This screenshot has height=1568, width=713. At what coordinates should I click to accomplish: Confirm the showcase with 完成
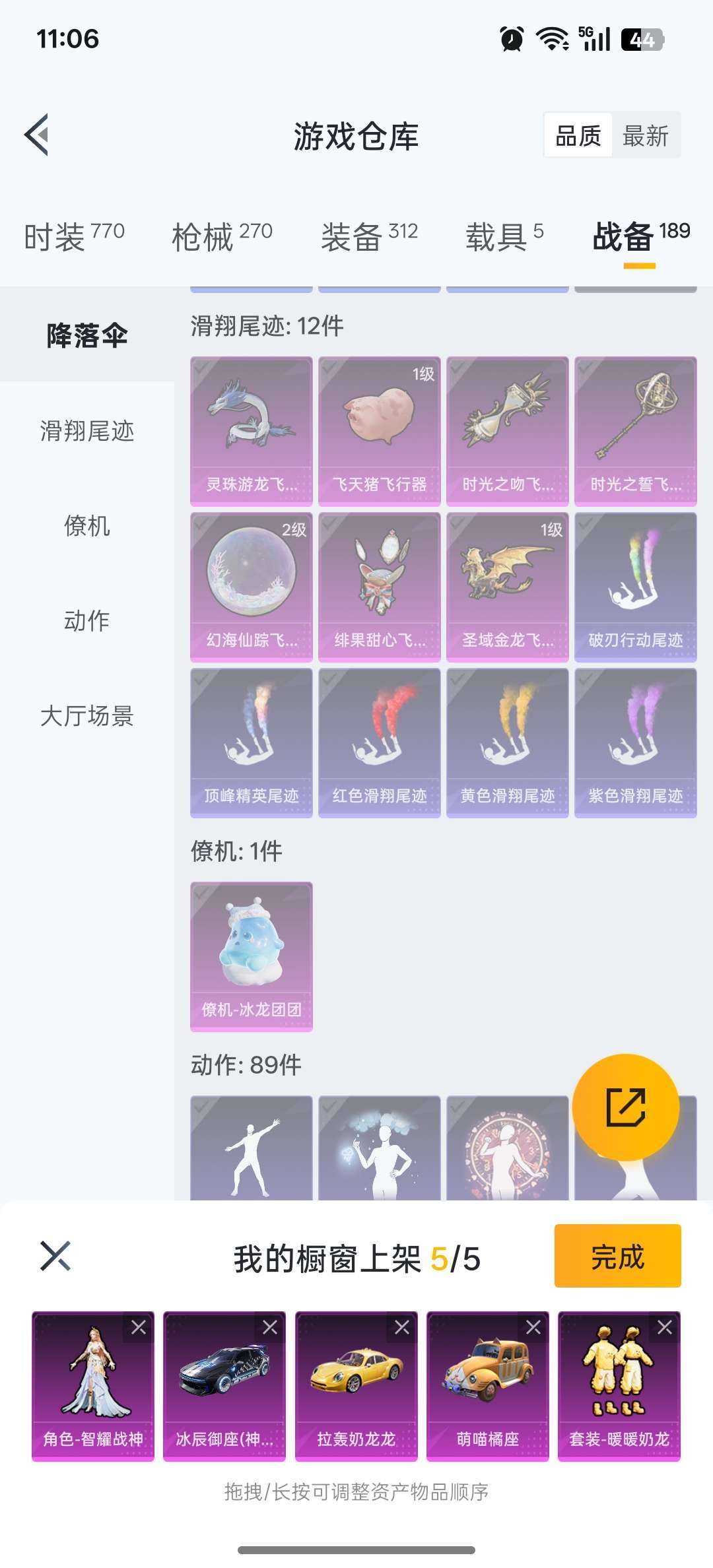pos(618,1256)
